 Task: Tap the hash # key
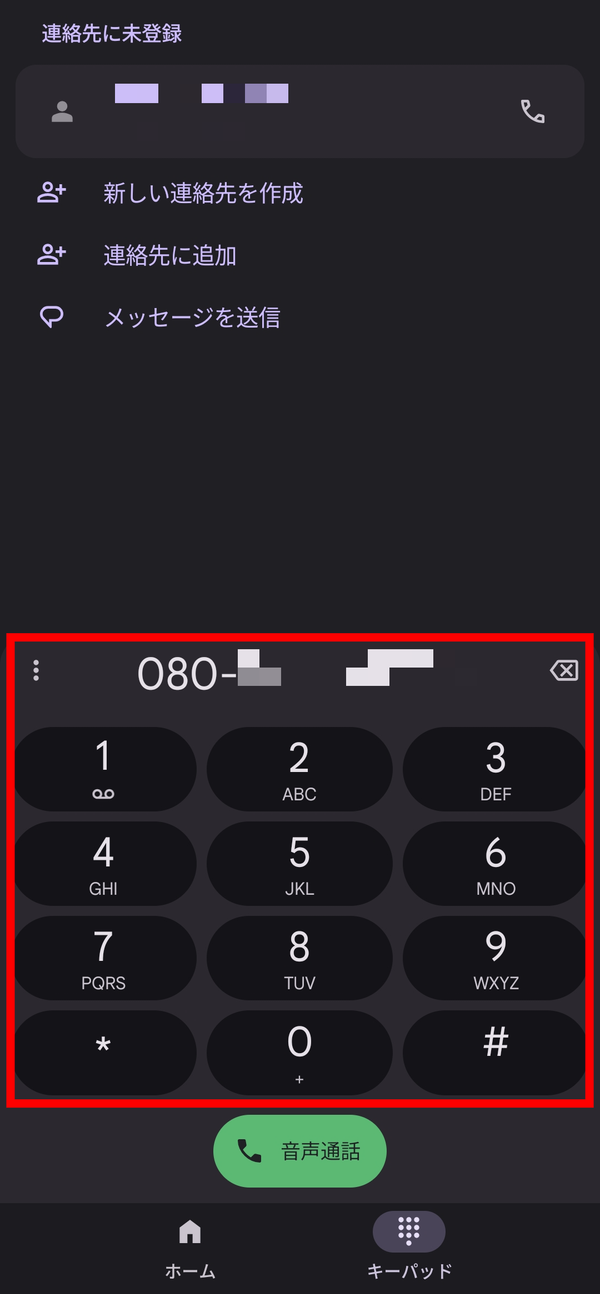tap(495, 1052)
